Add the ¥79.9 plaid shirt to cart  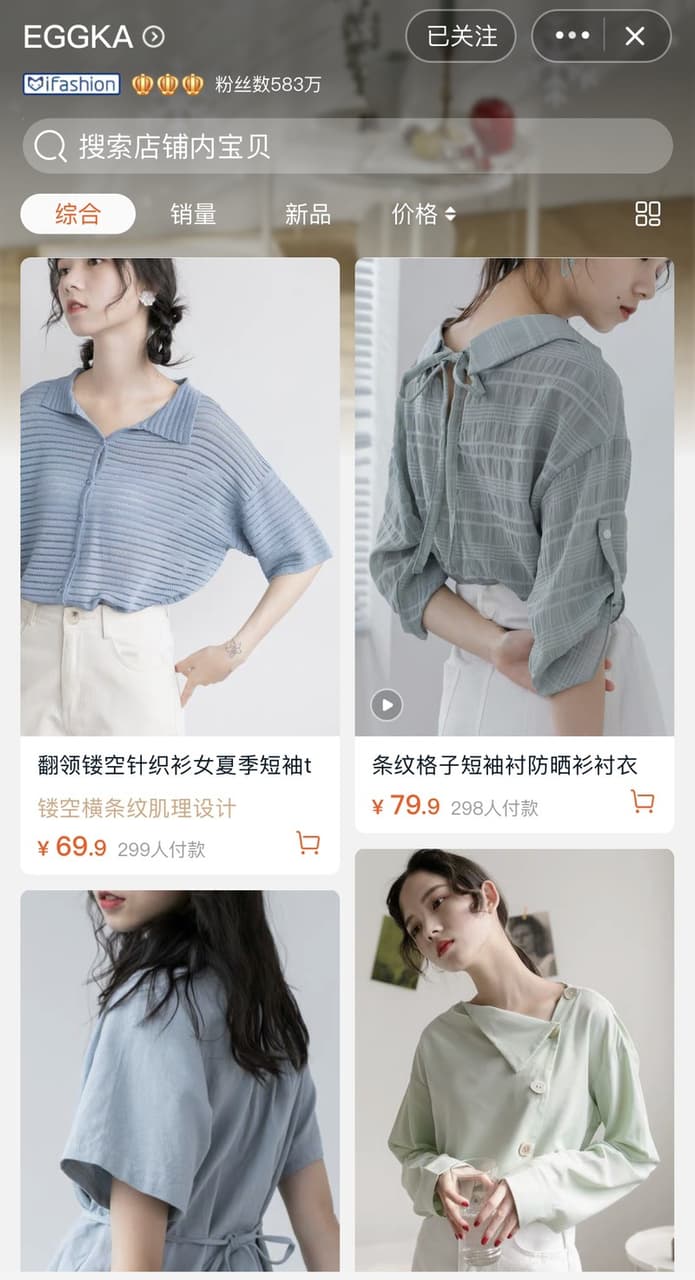click(x=642, y=801)
